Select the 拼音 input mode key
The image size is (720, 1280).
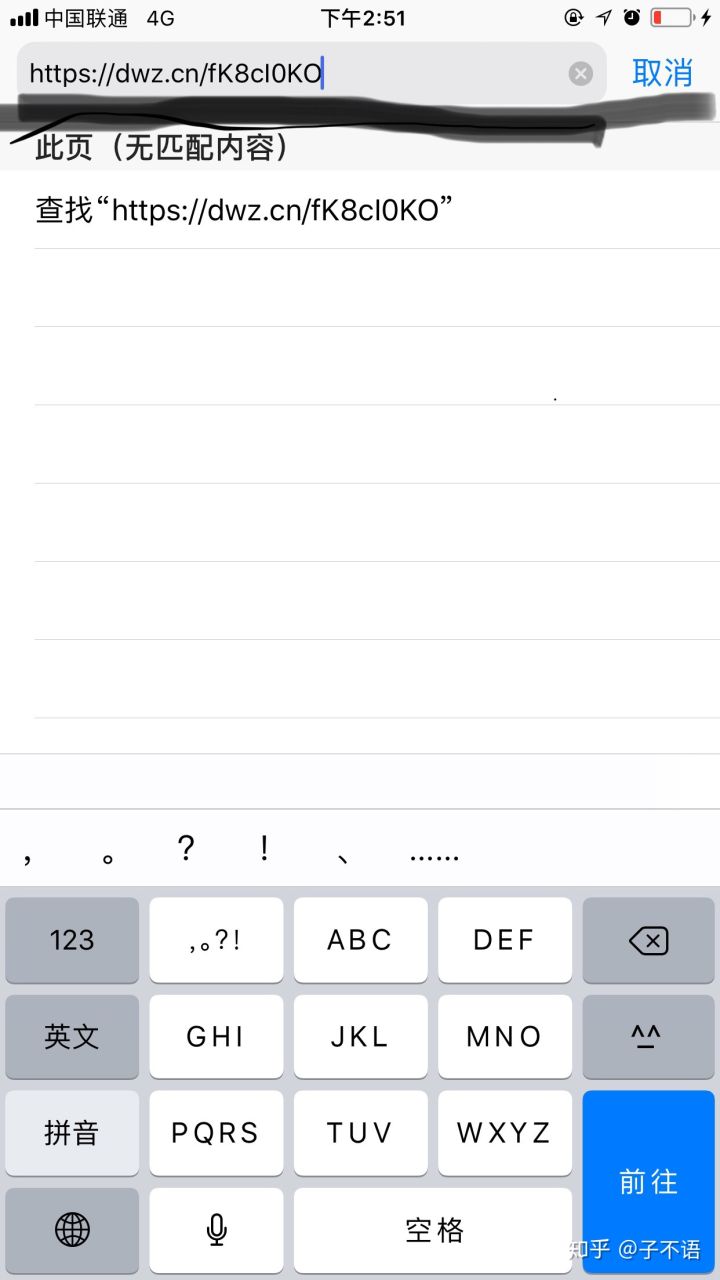click(72, 1133)
